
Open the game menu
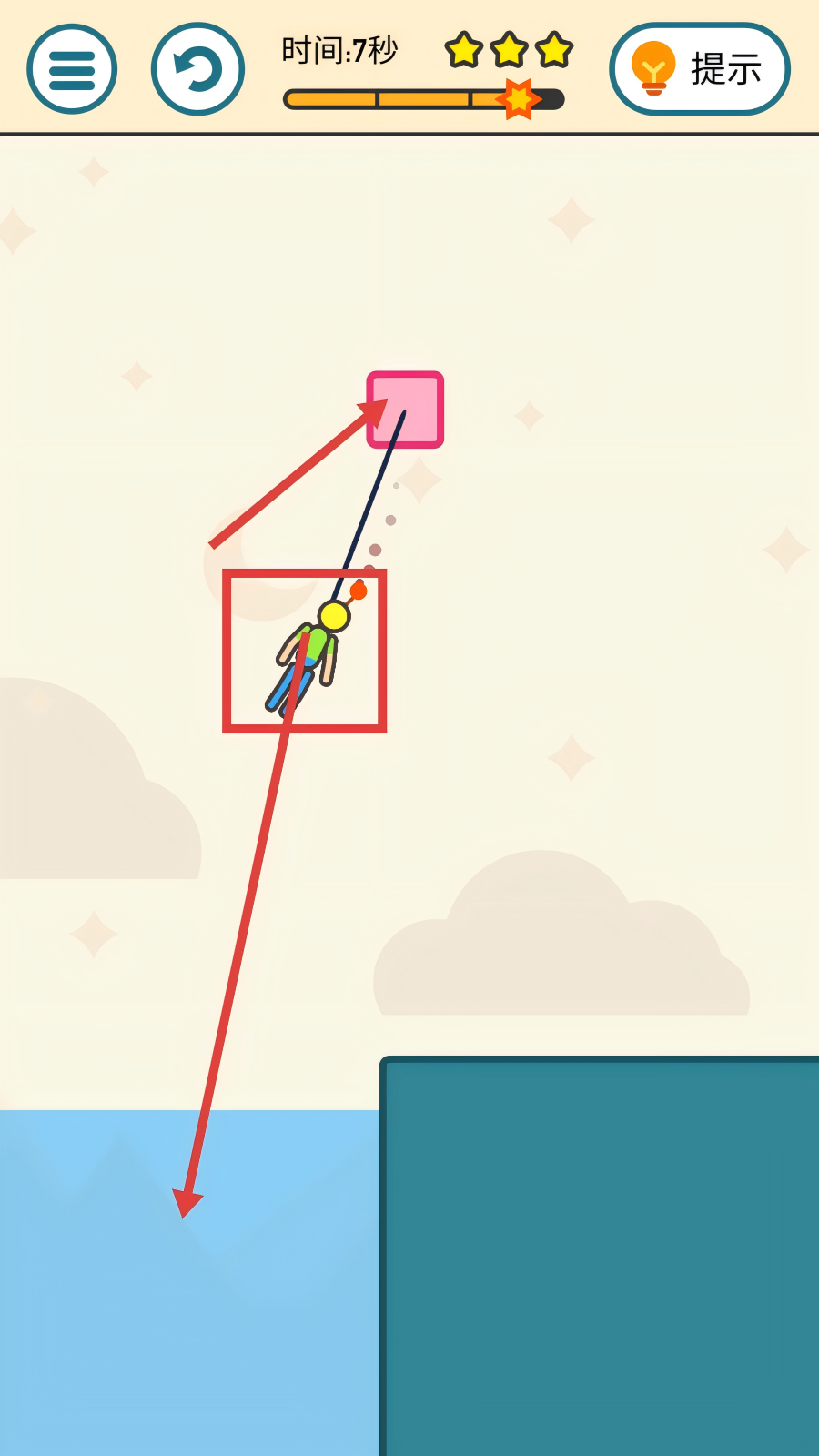tap(72, 69)
